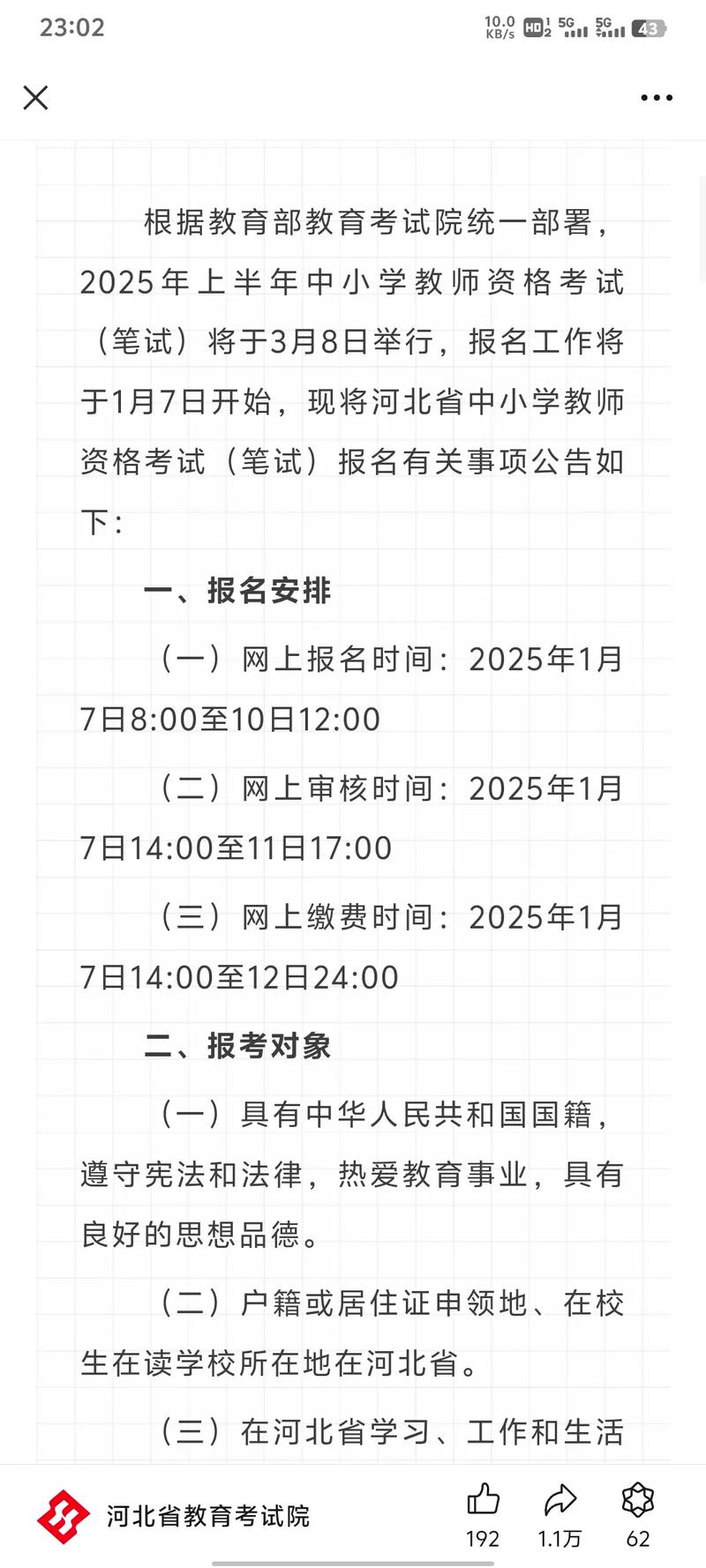Tap the reward count showing 62
Viewport: 706px width, 1568px height.
pyautogui.click(x=637, y=1539)
